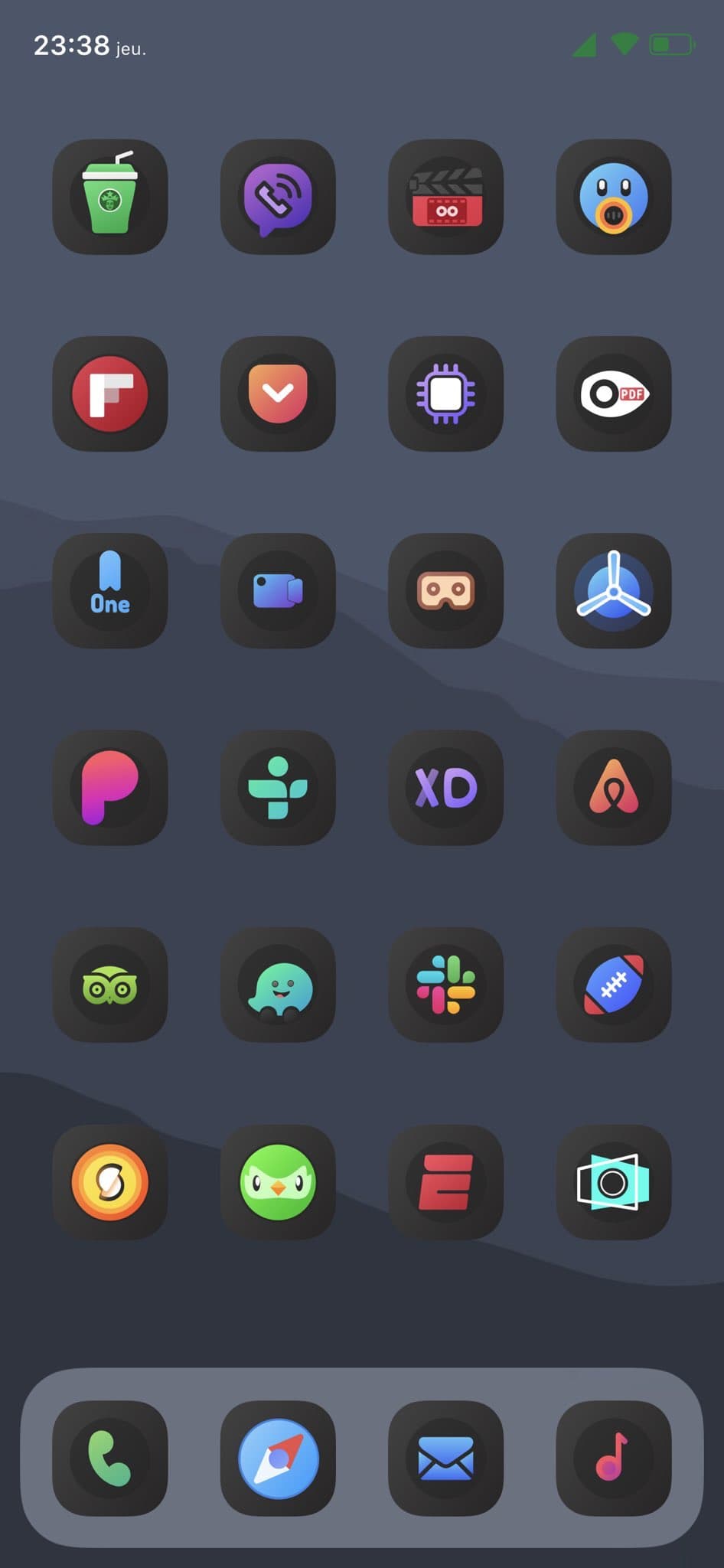724x1568 pixels.
Task: Open the Mail app in the dock
Action: (x=446, y=1459)
